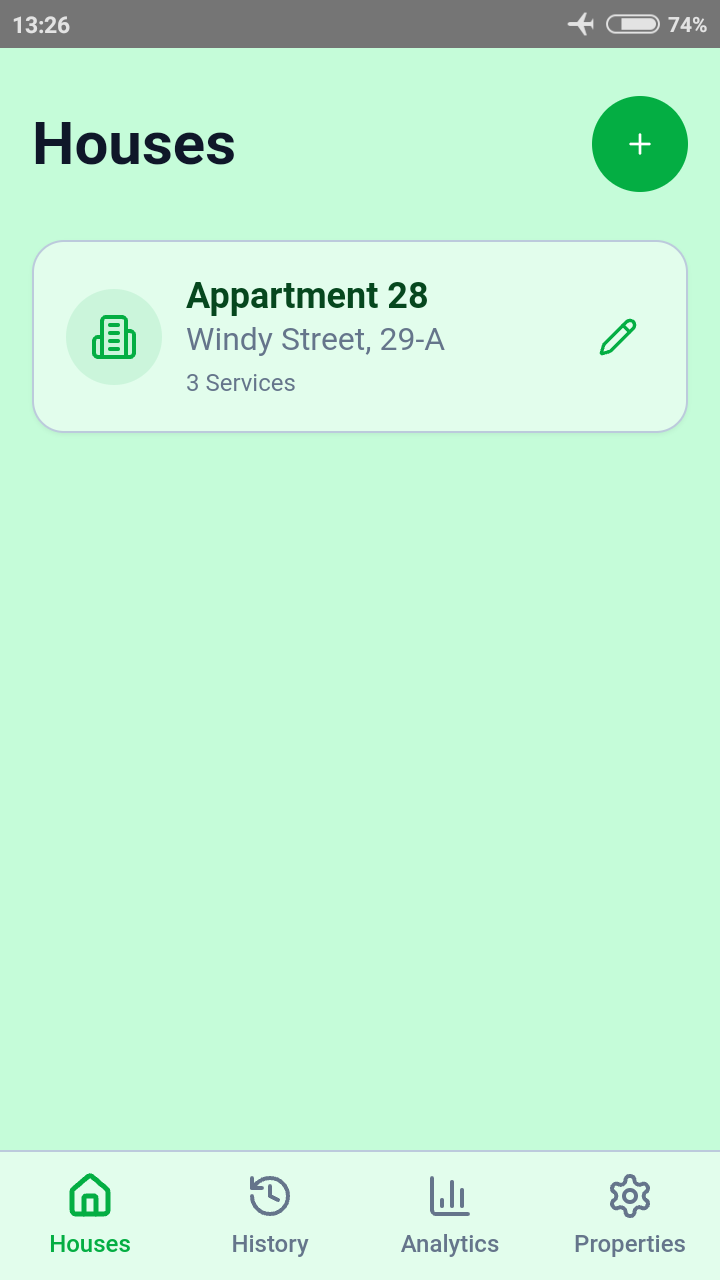720x1280 pixels.
Task: Add a new house
Action: pyautogui.click(x=640, y=144)
